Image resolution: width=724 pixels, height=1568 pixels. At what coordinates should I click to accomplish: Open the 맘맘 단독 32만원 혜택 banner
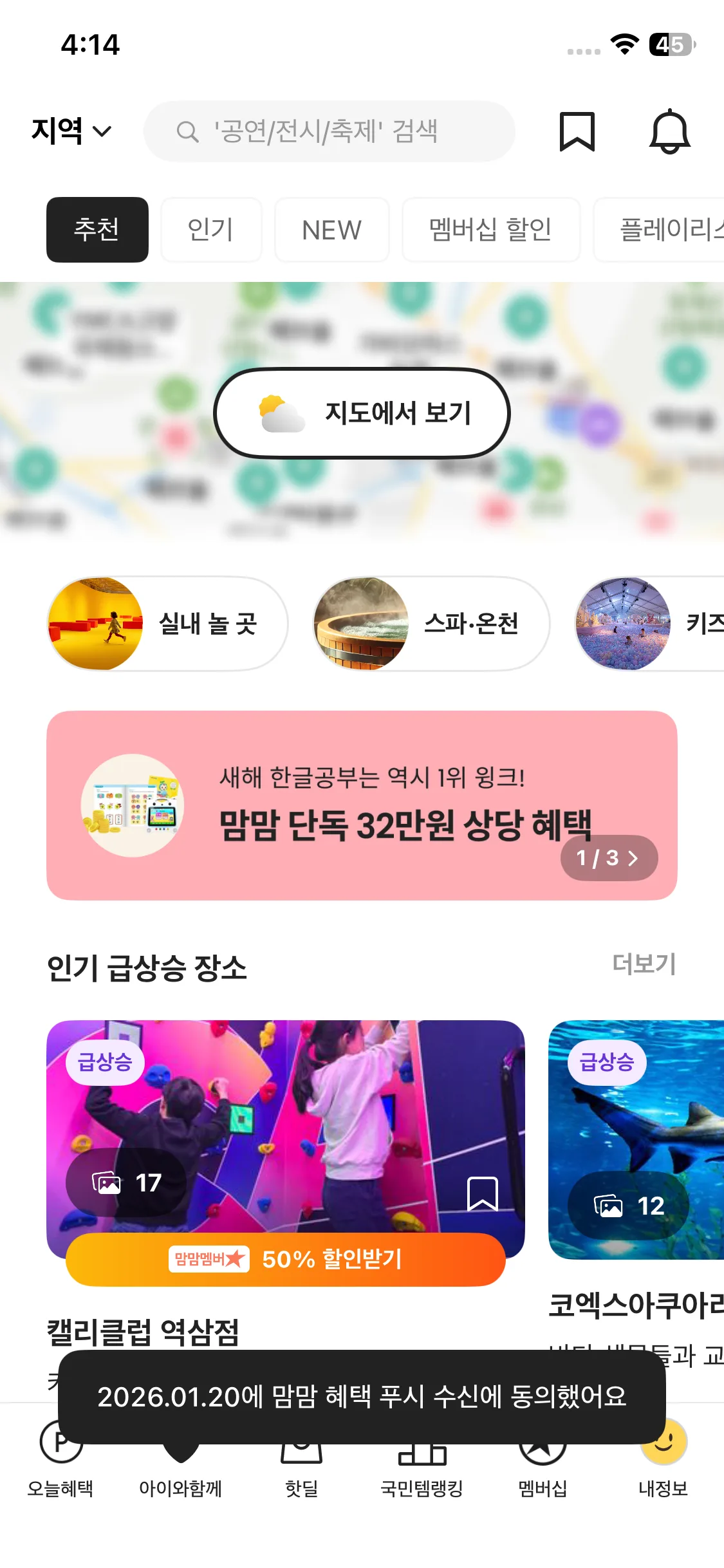[362, 805]
